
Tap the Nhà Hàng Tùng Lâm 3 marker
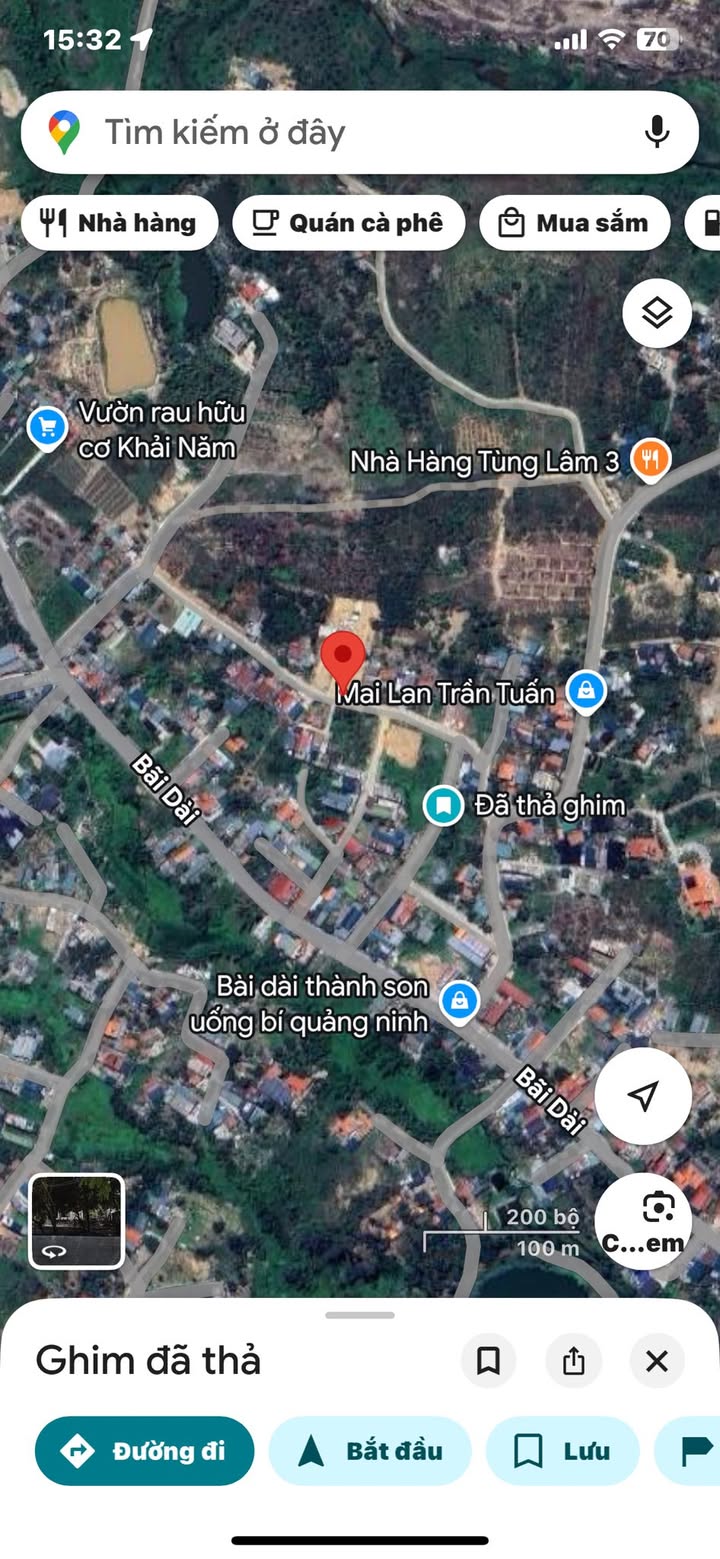(651, 459)
